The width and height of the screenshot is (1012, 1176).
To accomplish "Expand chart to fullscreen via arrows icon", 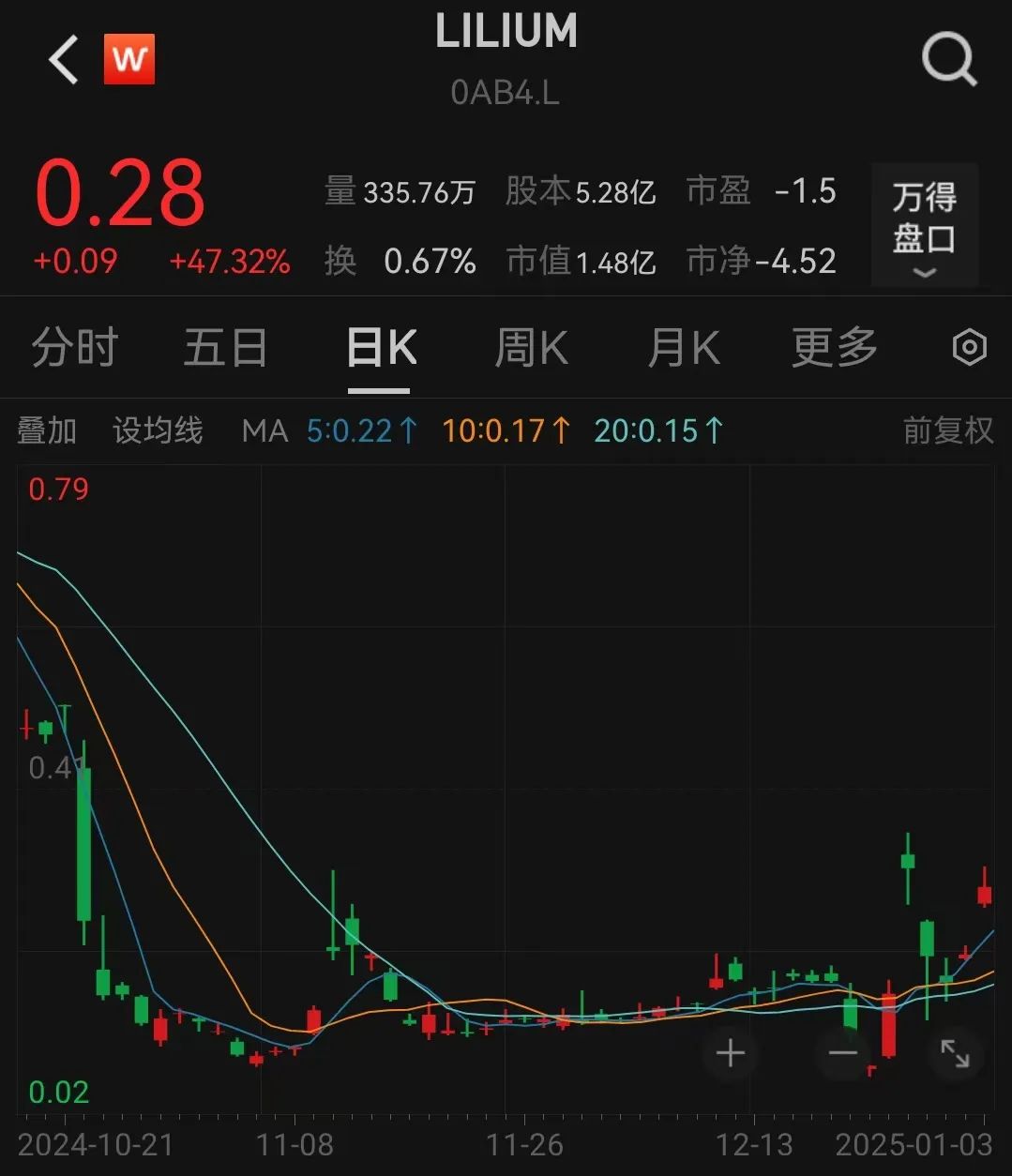I will pos(956,1053).
